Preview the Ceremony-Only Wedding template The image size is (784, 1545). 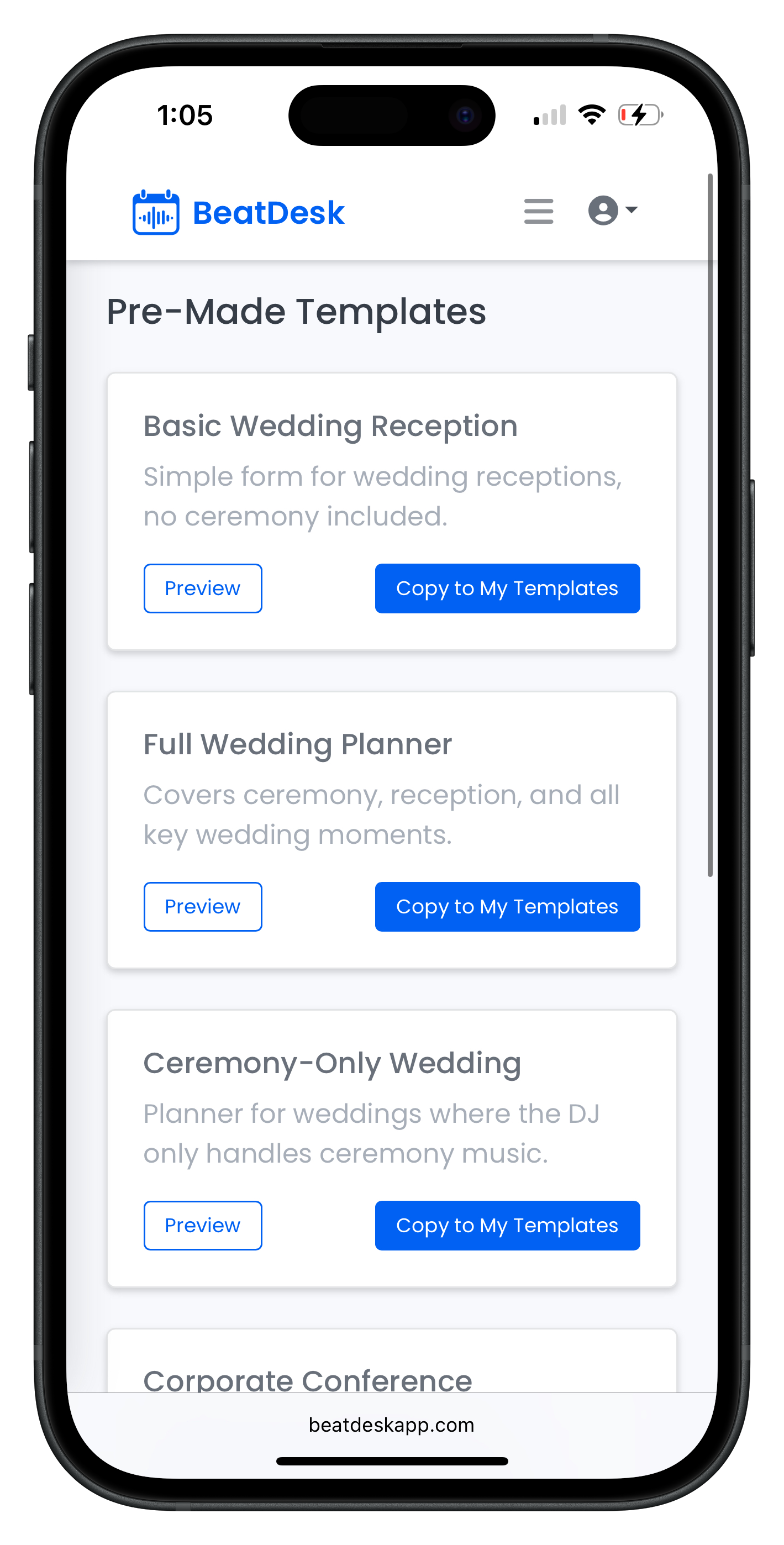203,1225
